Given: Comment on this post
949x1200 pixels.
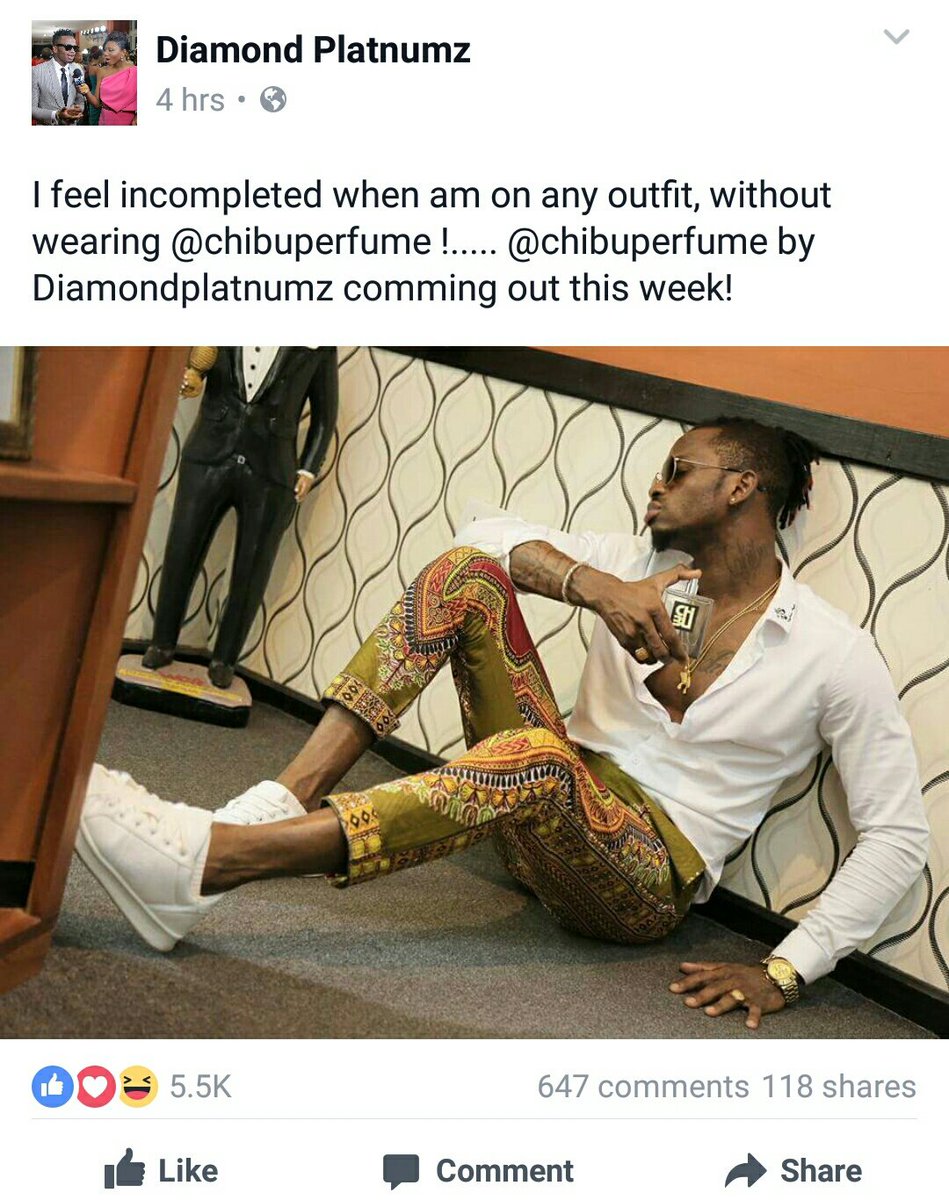Looking at the screenshot, I should (x=478, y=1170).
